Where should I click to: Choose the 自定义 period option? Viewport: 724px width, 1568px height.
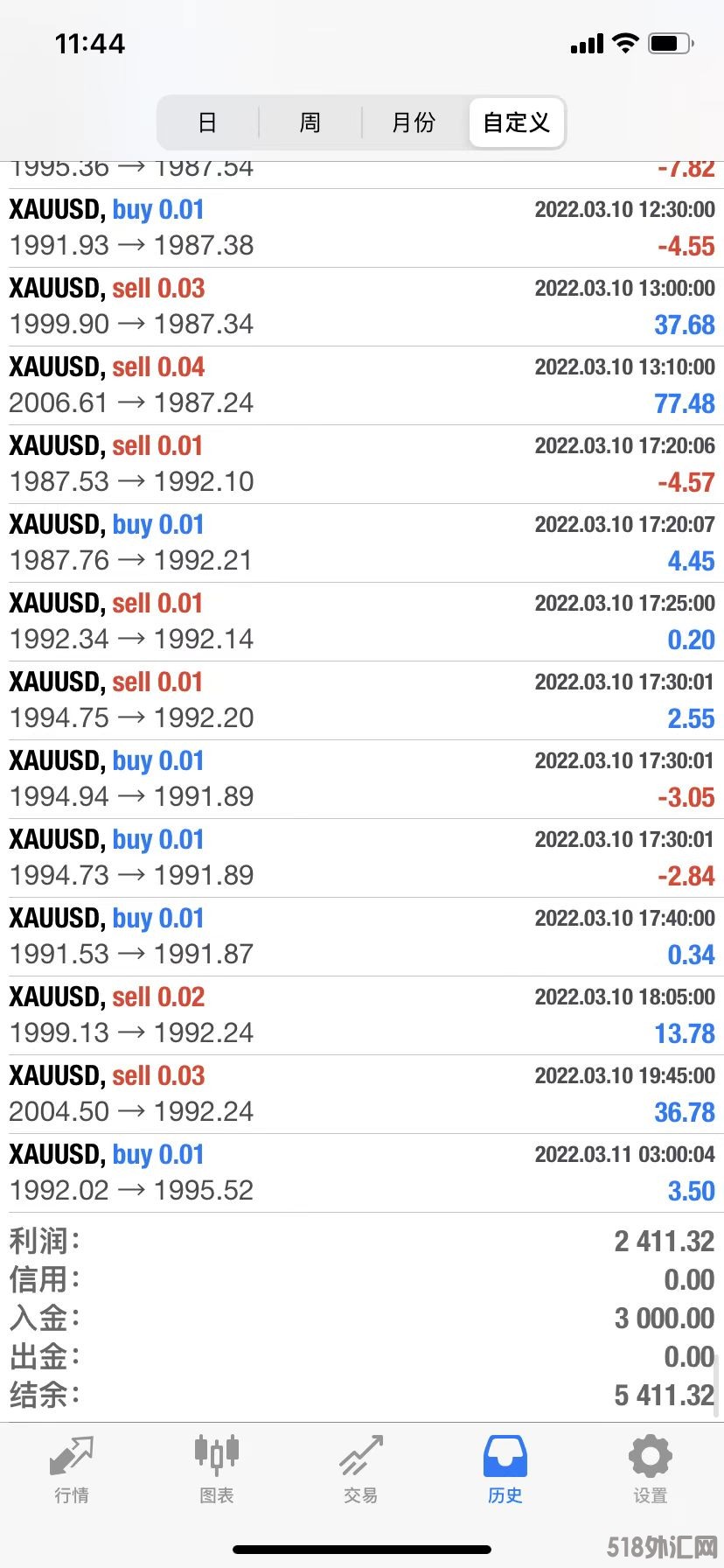pyautogui.click(x=516, y=122)
